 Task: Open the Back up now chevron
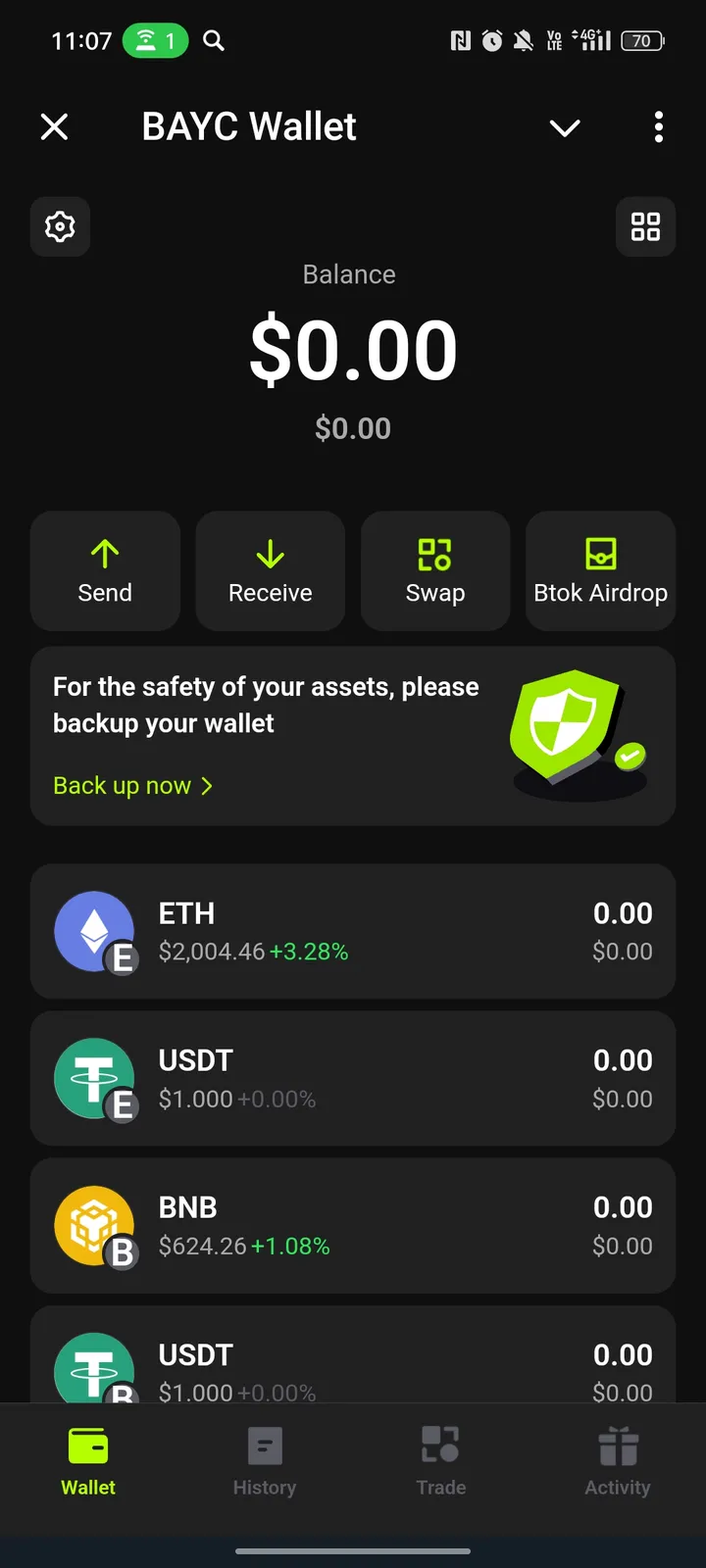pyautogui.click(x=207, y=786)
